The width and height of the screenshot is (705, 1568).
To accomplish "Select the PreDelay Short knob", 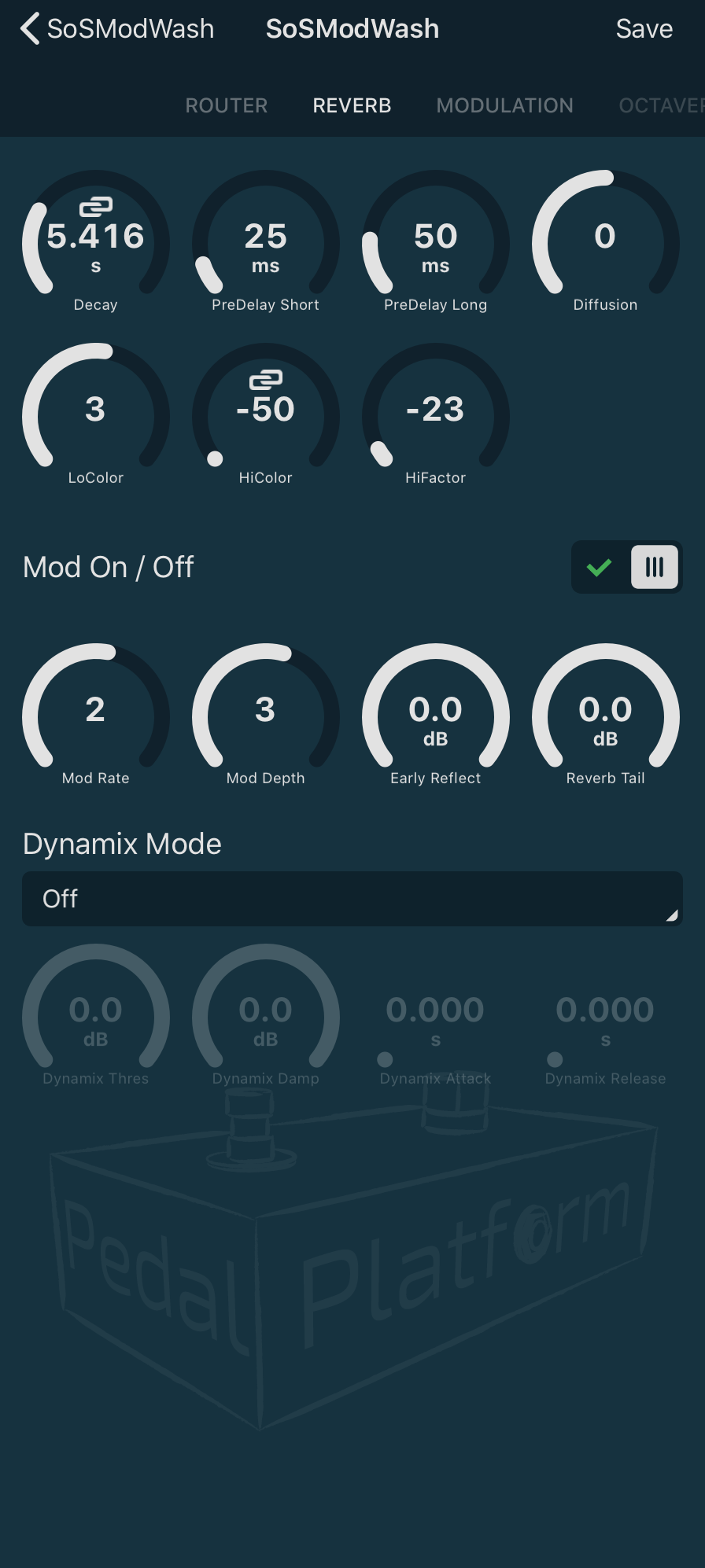I will point(266,241).
